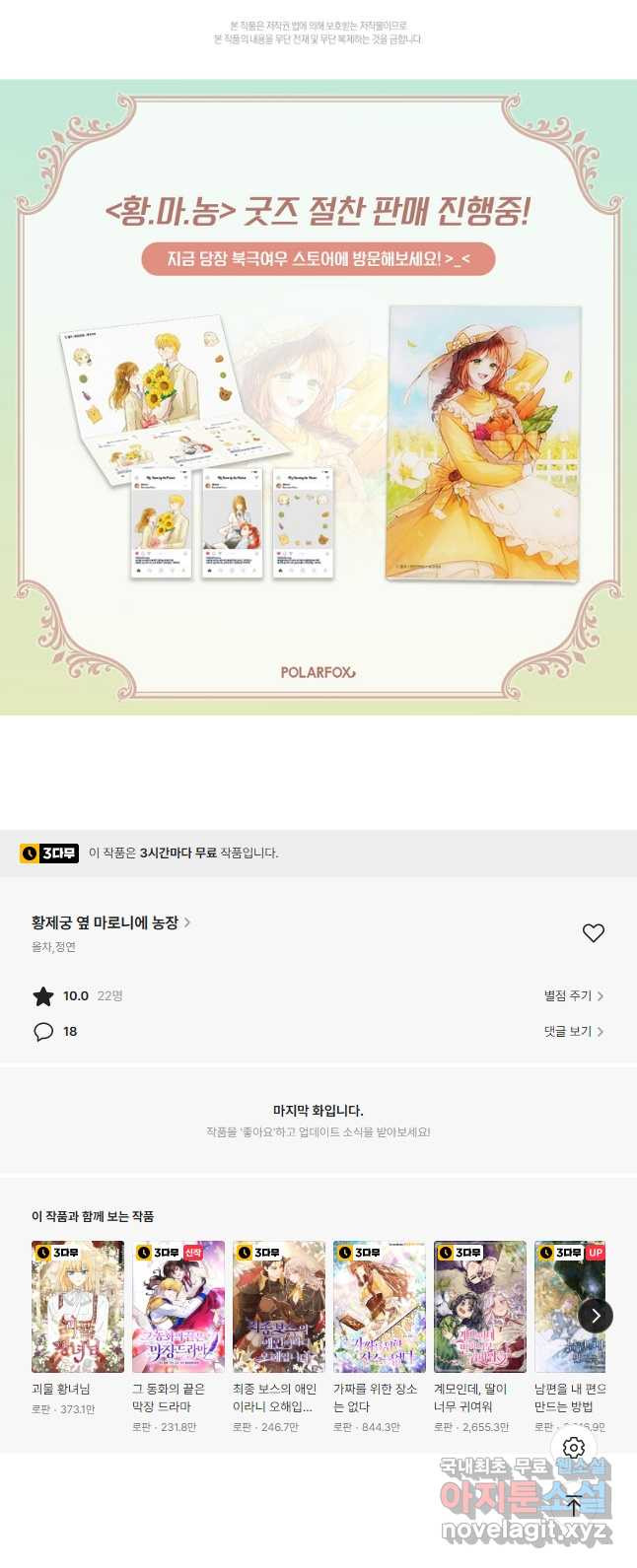
Task: Show next recommended titles with arrow
Action: 595,1315
